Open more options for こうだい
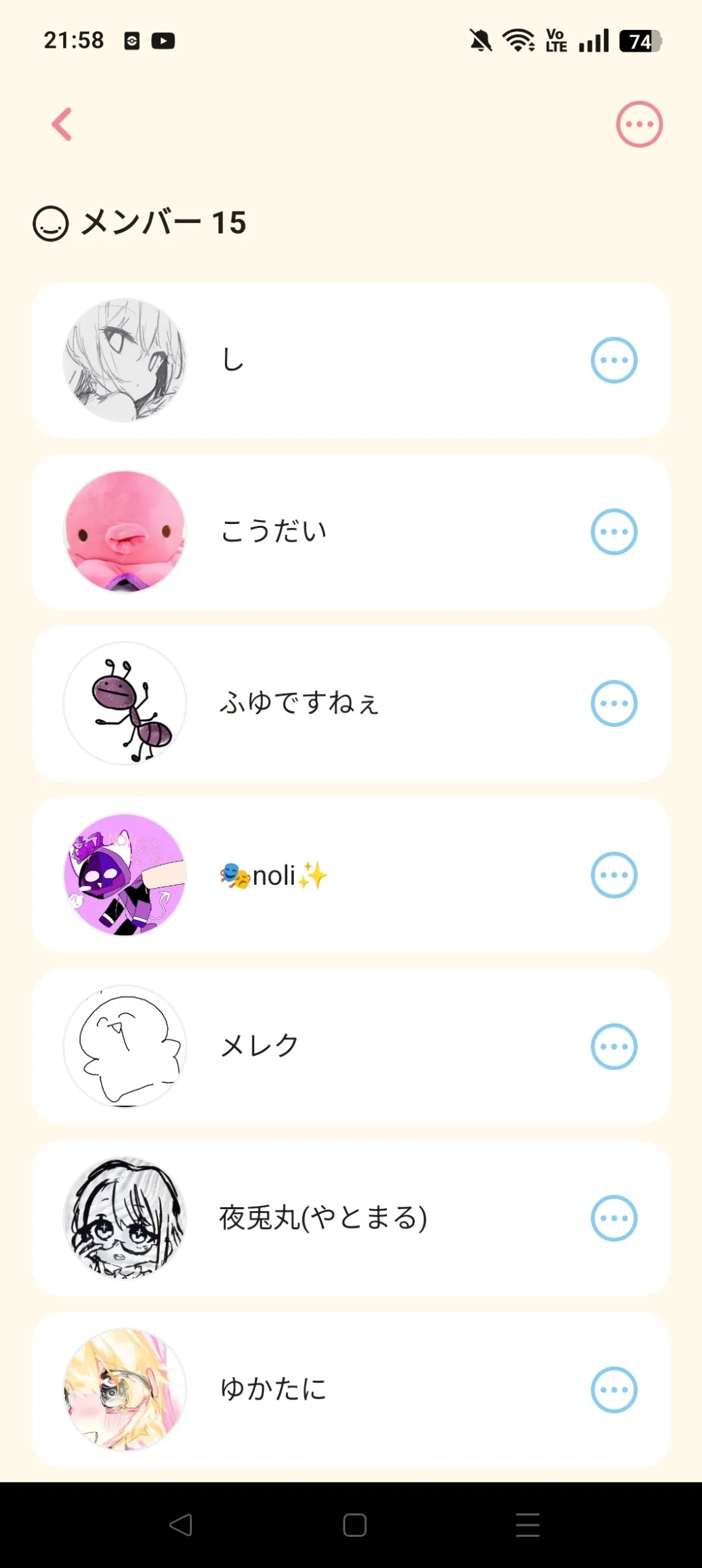The image size is (702, 1568). tap(614, 532)
